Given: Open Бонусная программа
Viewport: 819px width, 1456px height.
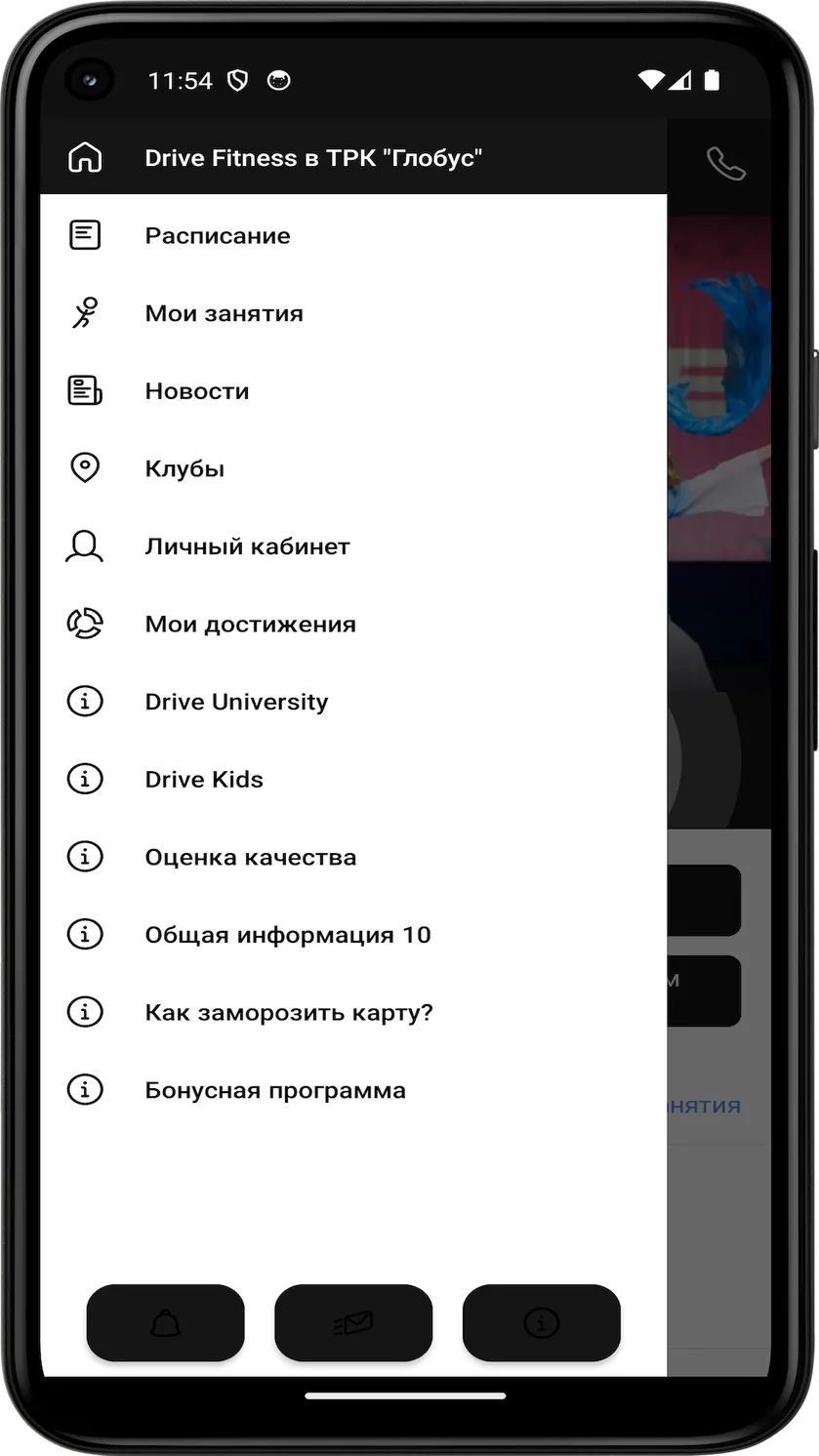Looking at the screenshot, I should [353, 1090].
